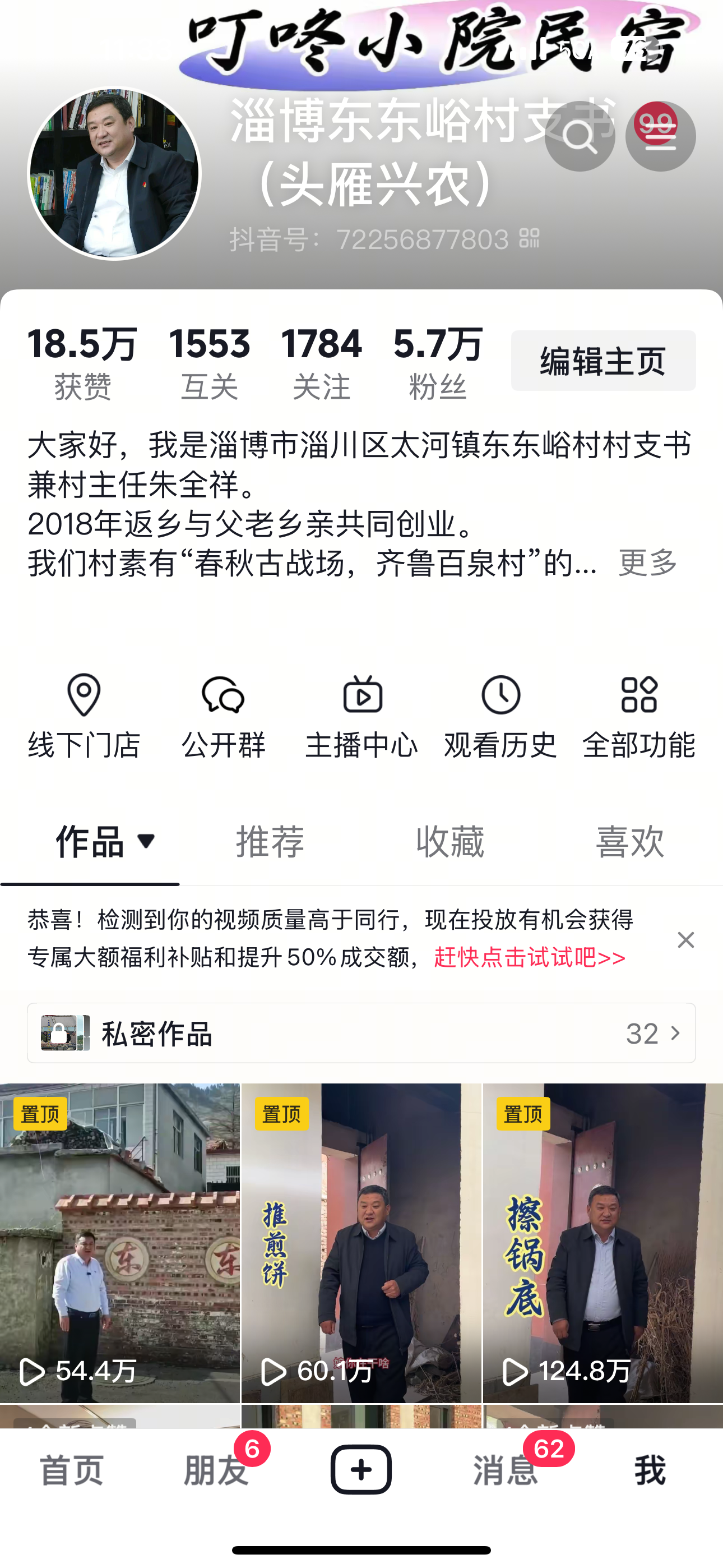Open the search icon on profile header
The image size is (723, 1568).
[x=579, y=136]
